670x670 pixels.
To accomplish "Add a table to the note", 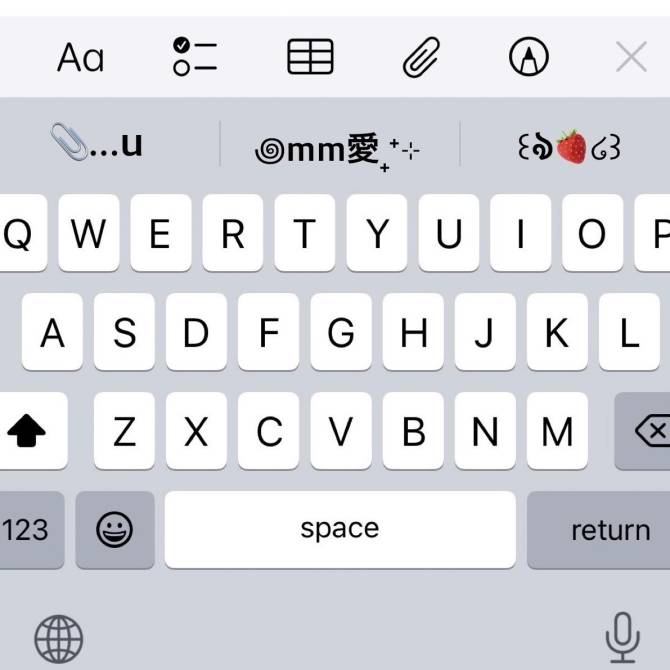I will (310, 58).
